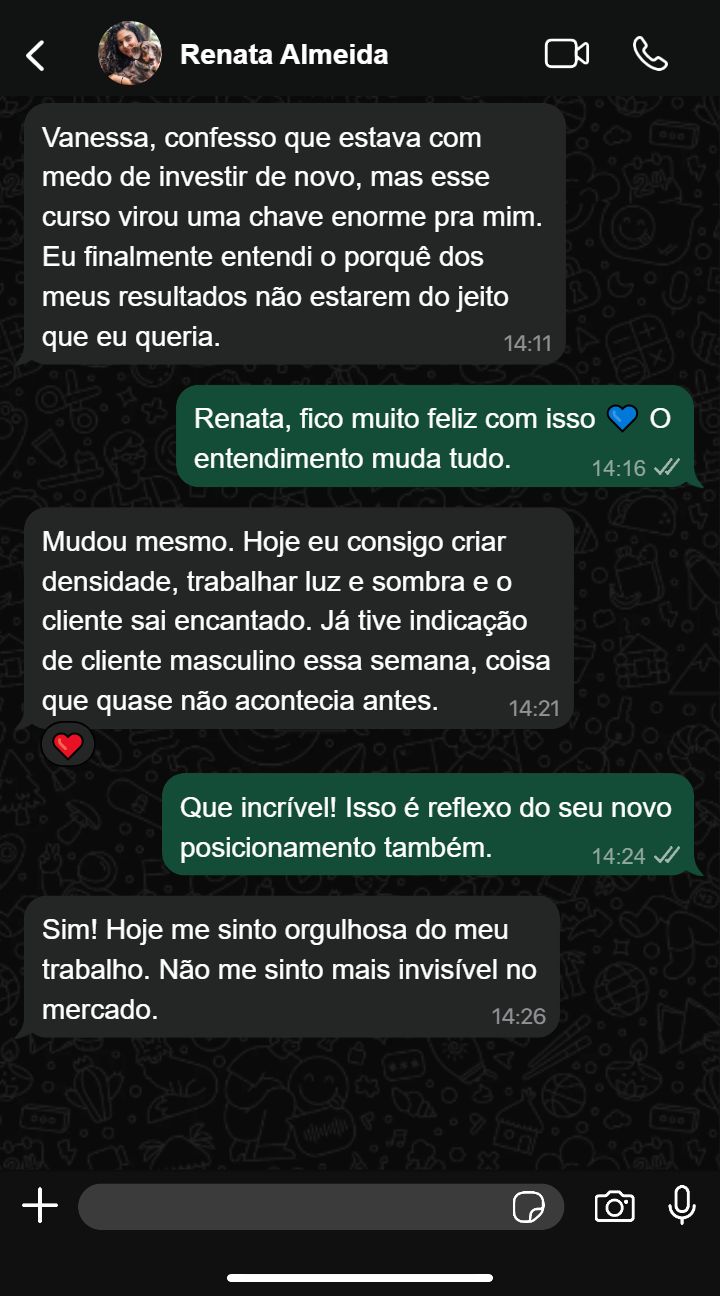The height and width of the screenshot is (1296, 720).
Task: Start a voice call with Renata
Action: coord(650,54)
